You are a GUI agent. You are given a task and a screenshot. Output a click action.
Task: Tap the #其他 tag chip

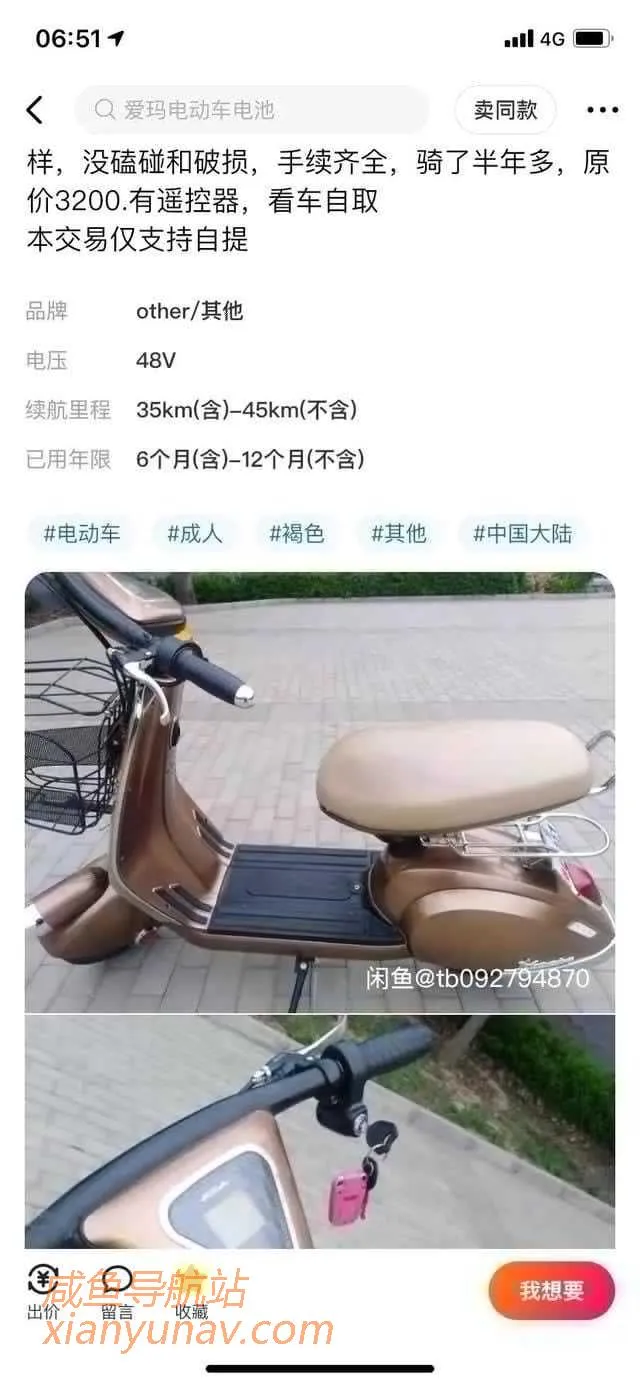(399, 533)
